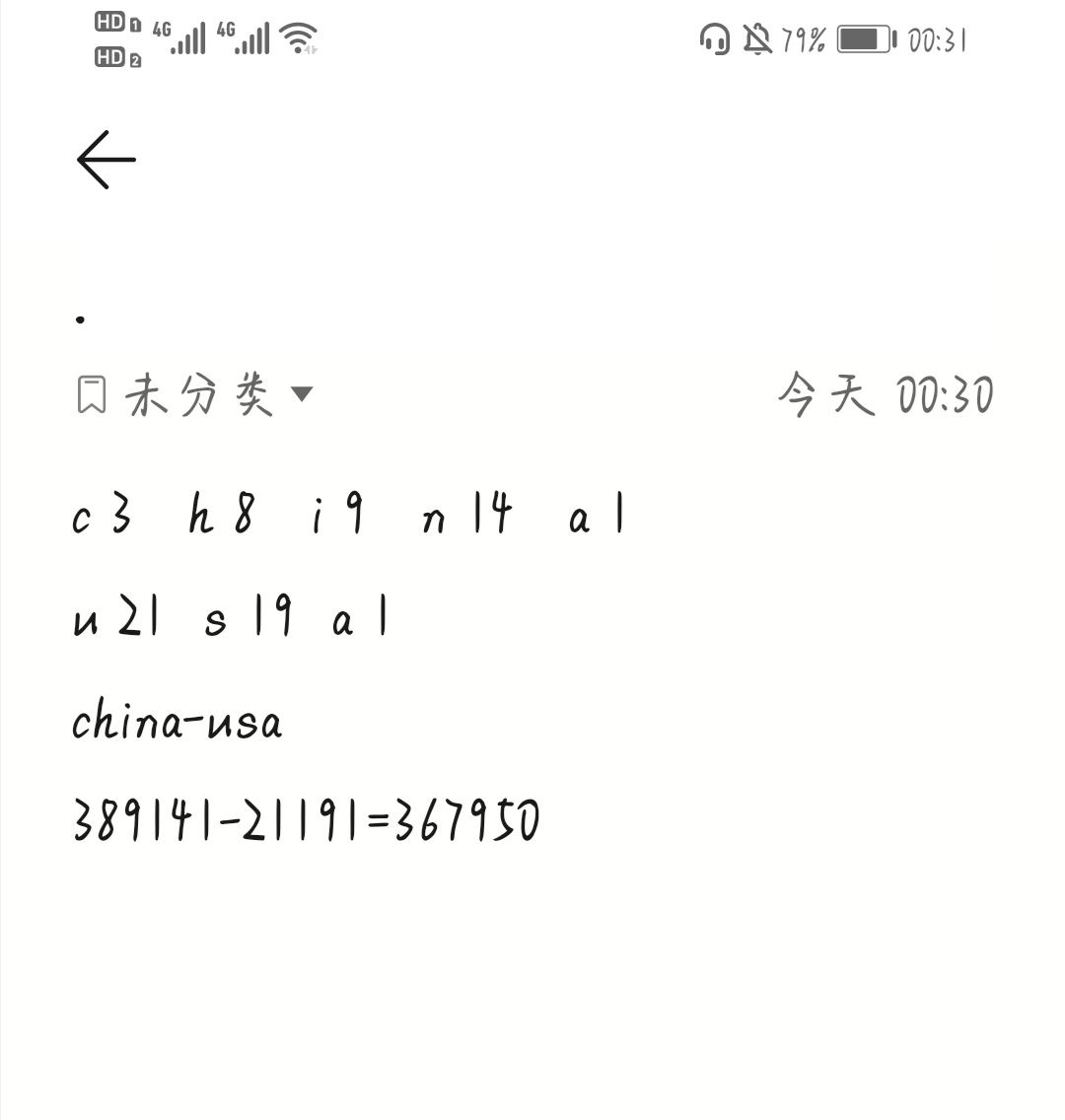Image resolution: width=1065 pixels, height=1120 pixels.
Task: Click the bookmark icon beside 未分类
Action: coord(94,393)
